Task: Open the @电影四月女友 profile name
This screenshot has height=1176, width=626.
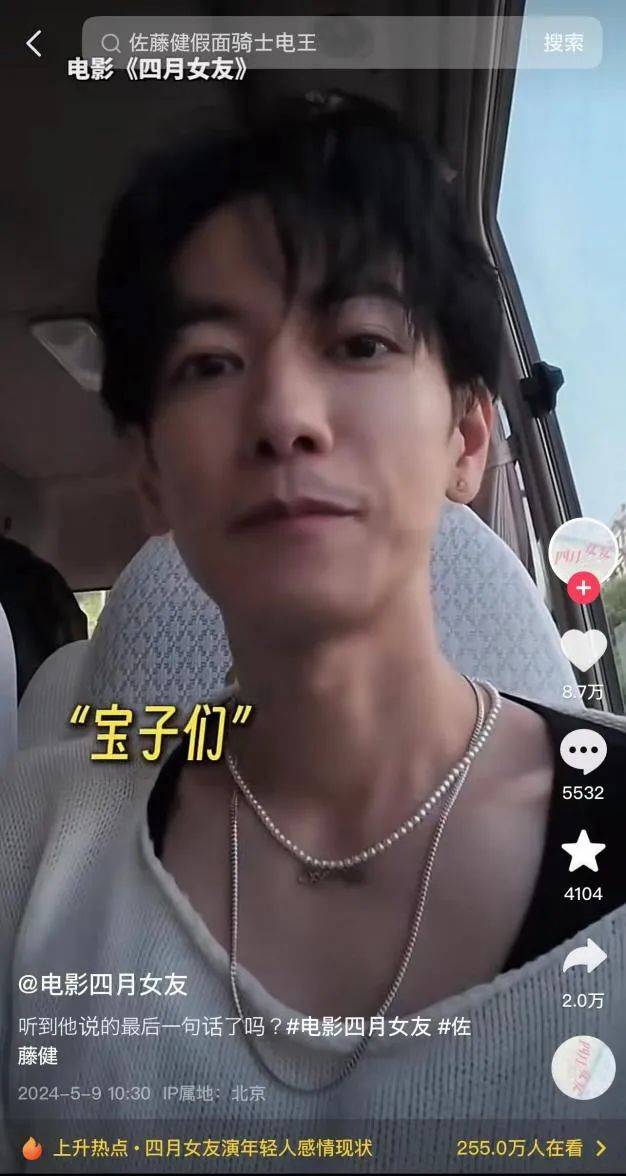Action: coord(103,984)
